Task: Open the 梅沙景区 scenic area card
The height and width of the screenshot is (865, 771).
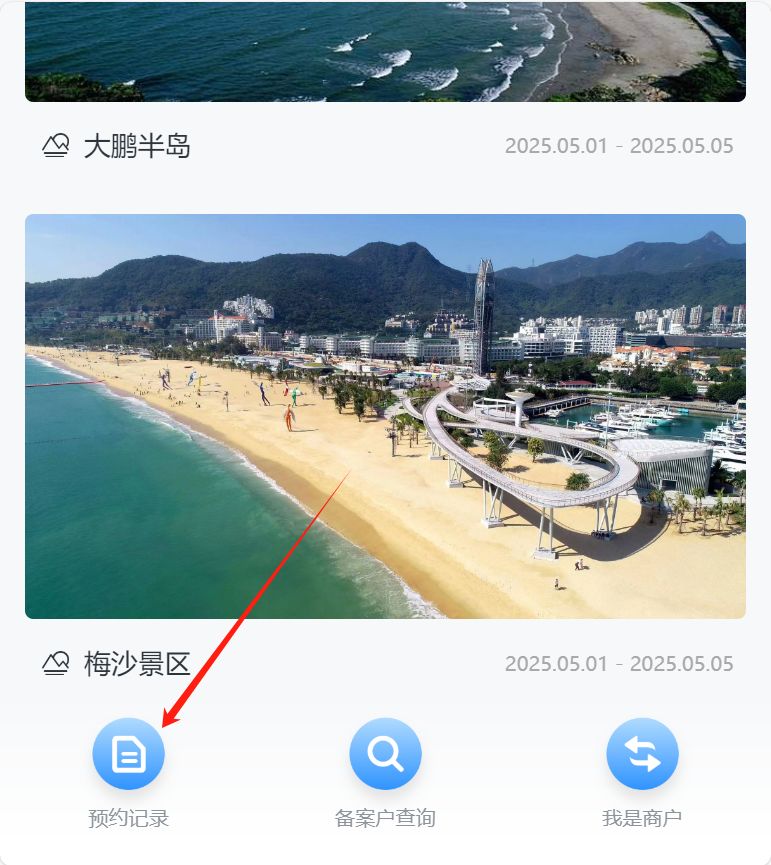Action: 385,416
